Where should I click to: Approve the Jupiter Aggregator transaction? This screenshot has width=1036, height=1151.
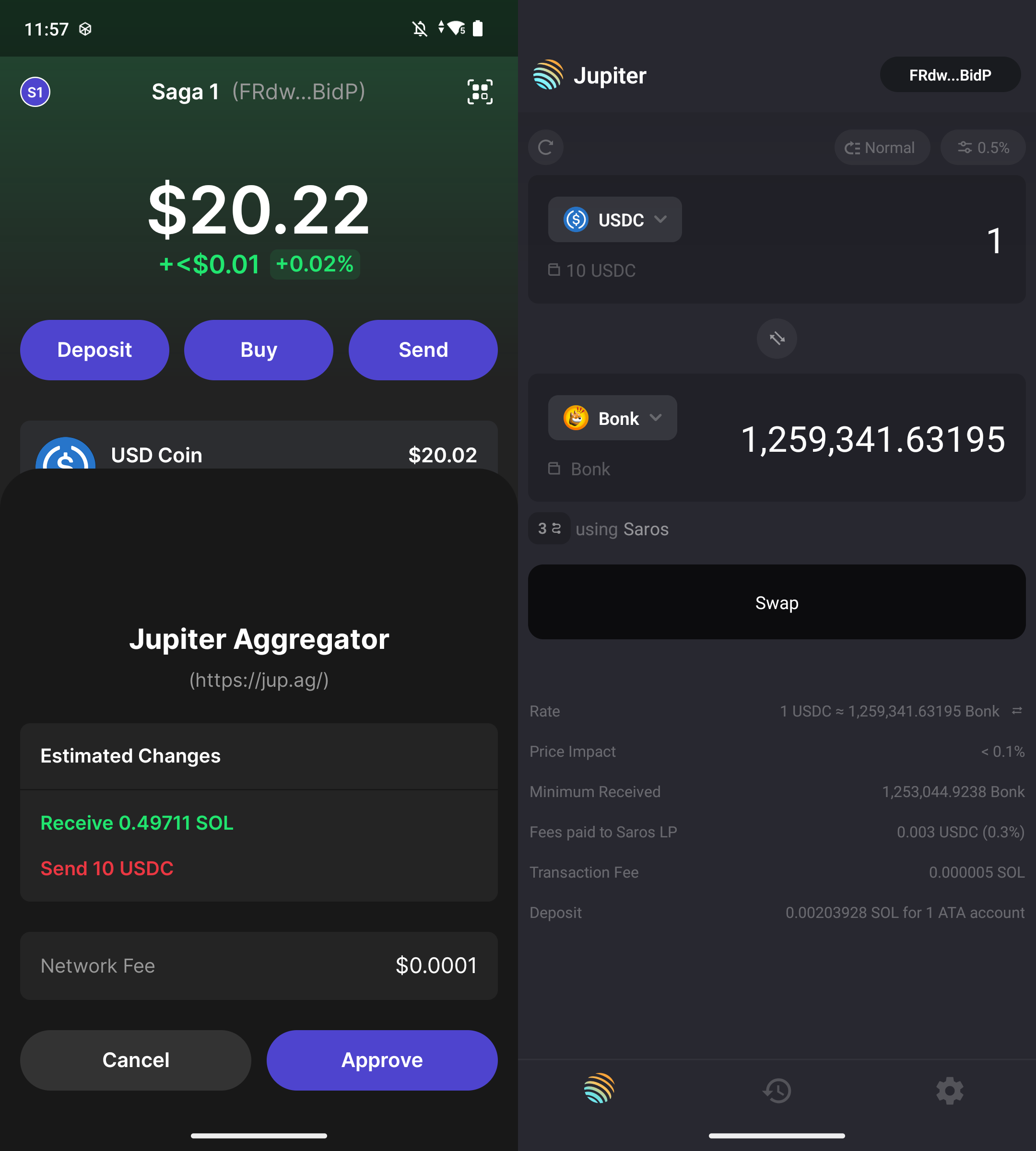pyautogui.click(x=381, y=1060)
